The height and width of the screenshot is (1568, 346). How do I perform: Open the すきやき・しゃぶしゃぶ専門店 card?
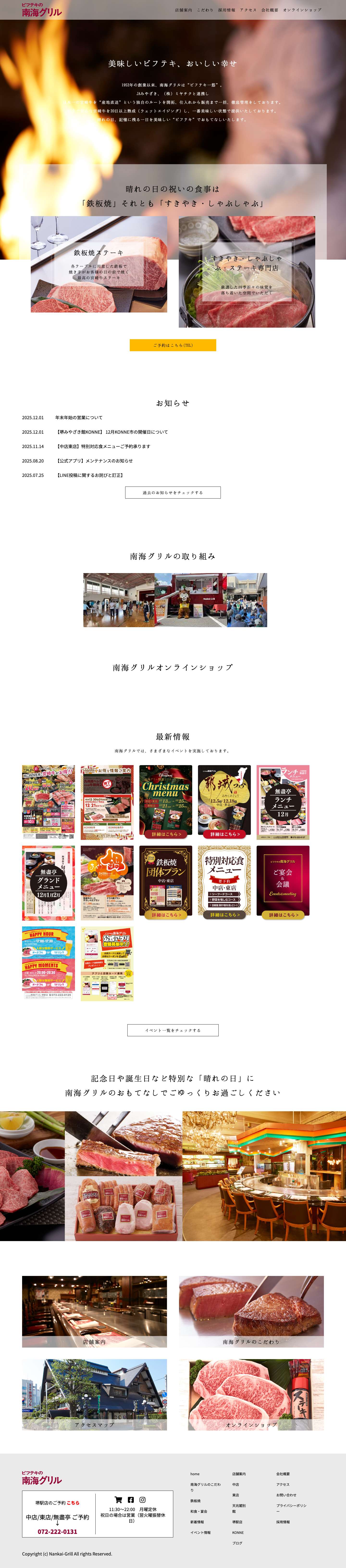click(246, 271)
